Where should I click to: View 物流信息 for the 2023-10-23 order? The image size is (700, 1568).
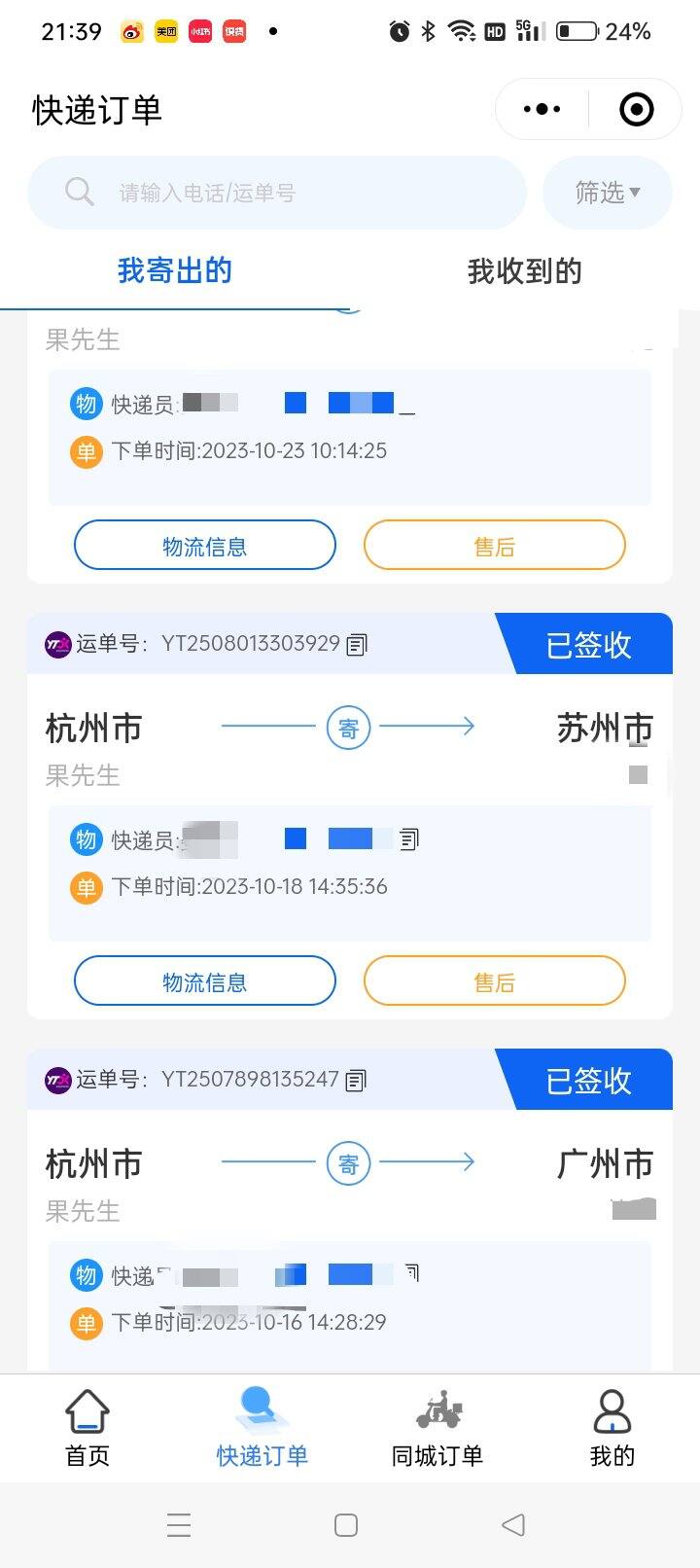(205, 545)
